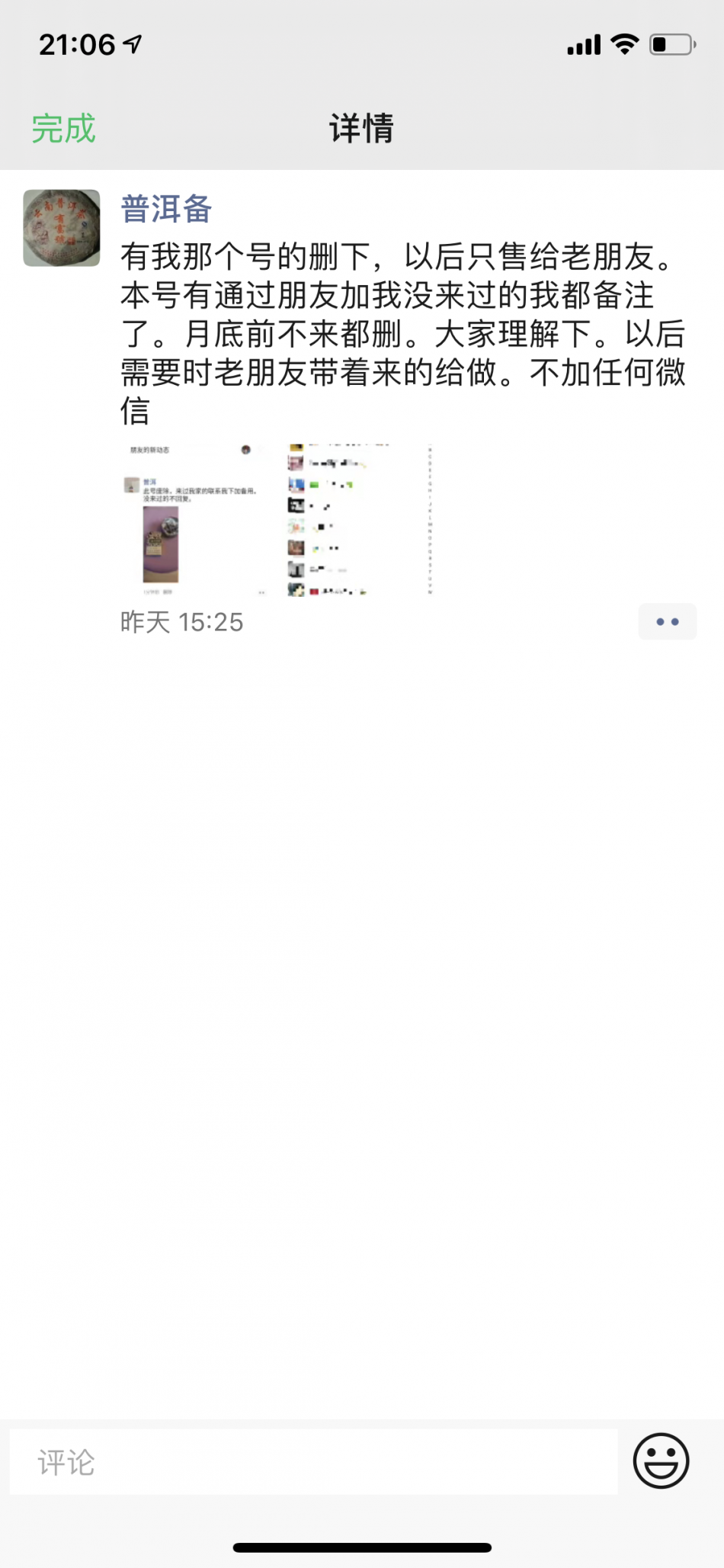Open the 普洱备 username link

(166, 209)
